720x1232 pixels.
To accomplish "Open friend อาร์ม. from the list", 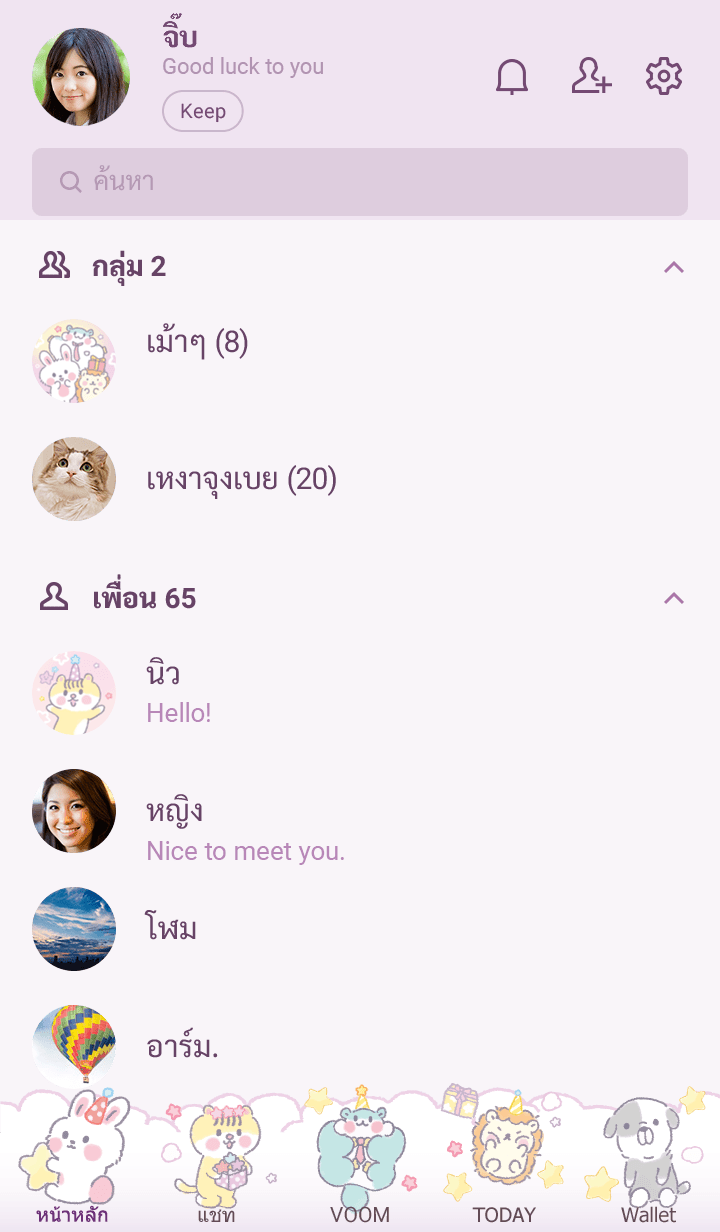I will (x=182, y=1047).
